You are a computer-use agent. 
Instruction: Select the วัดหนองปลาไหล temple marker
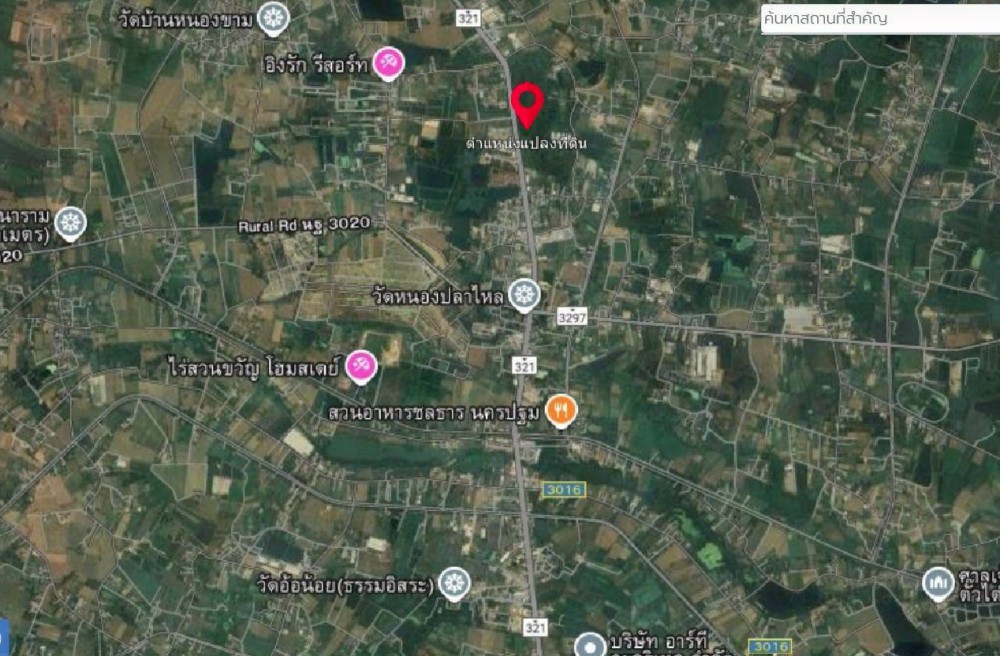(x=524, y=295)
